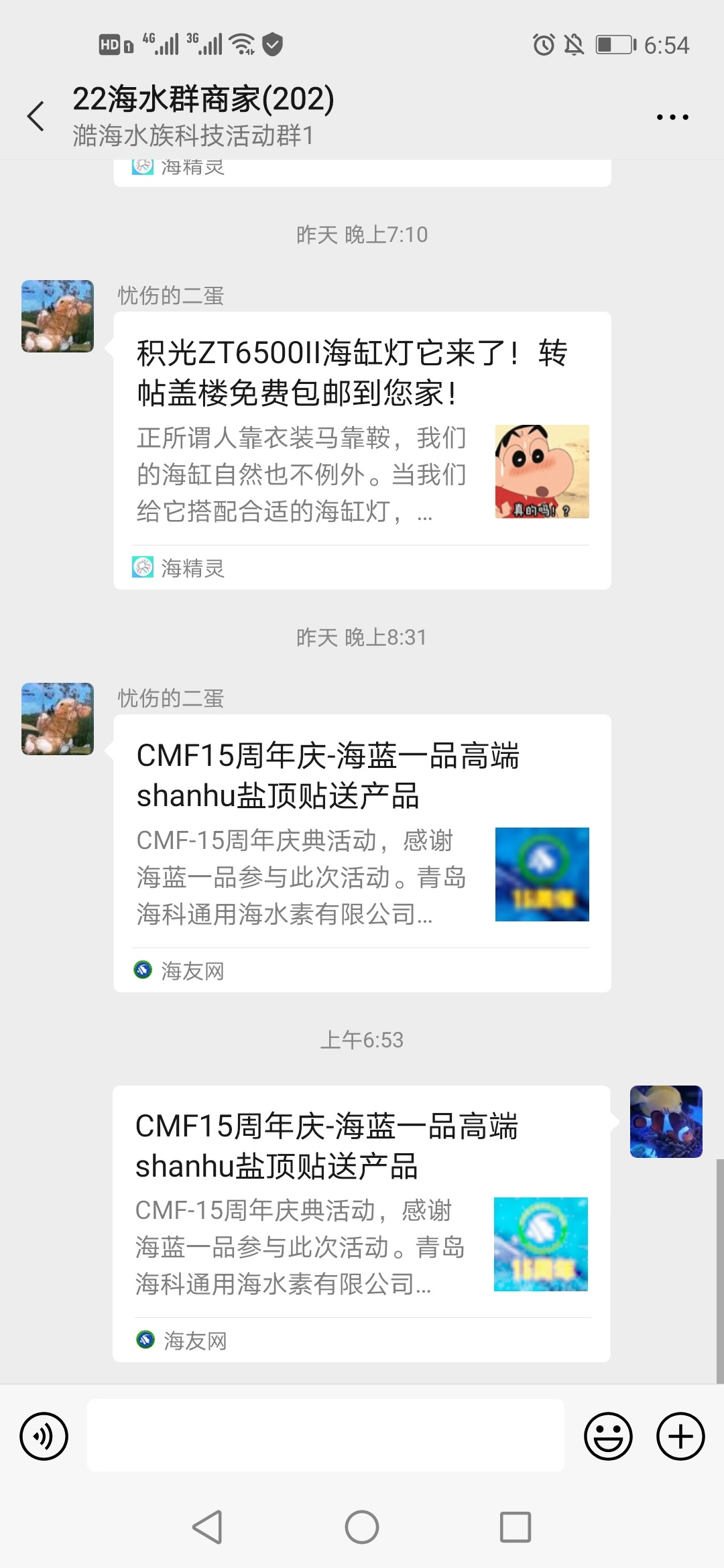This screenshot has height=1568, width=724.
Task: Open my own sent CMF15周年庆 link card
Action: (x=361, y=1223)
